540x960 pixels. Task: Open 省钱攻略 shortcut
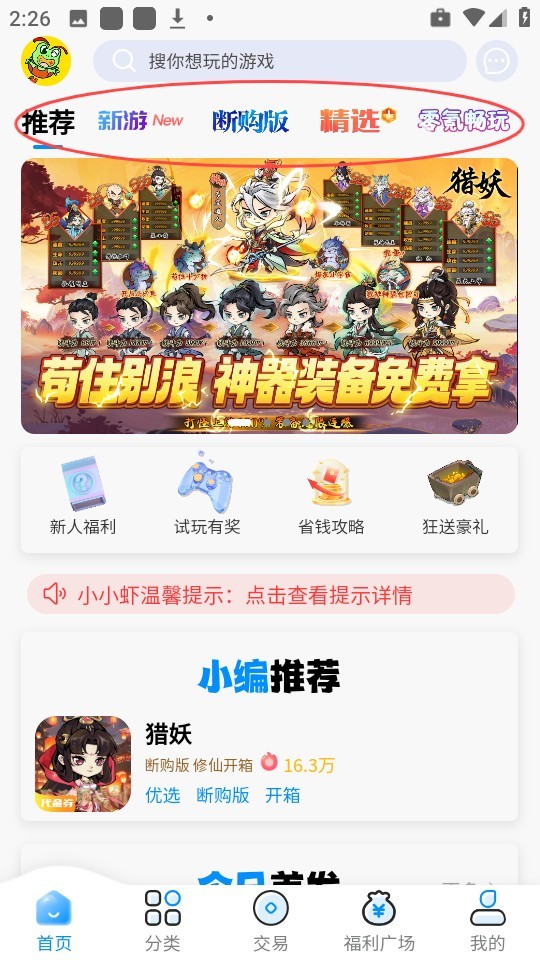click(331, 496)
